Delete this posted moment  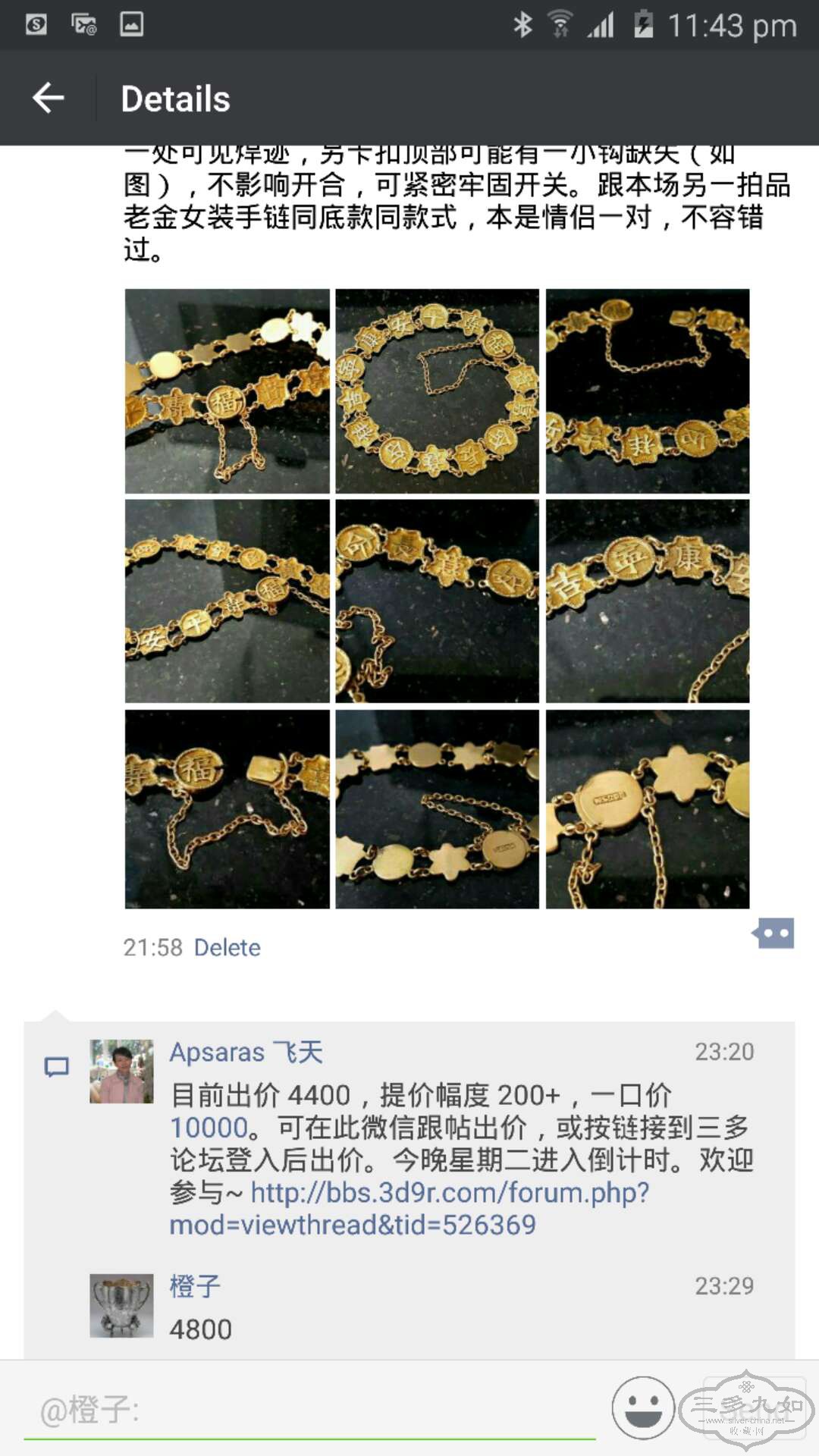[x=227, y=947]
